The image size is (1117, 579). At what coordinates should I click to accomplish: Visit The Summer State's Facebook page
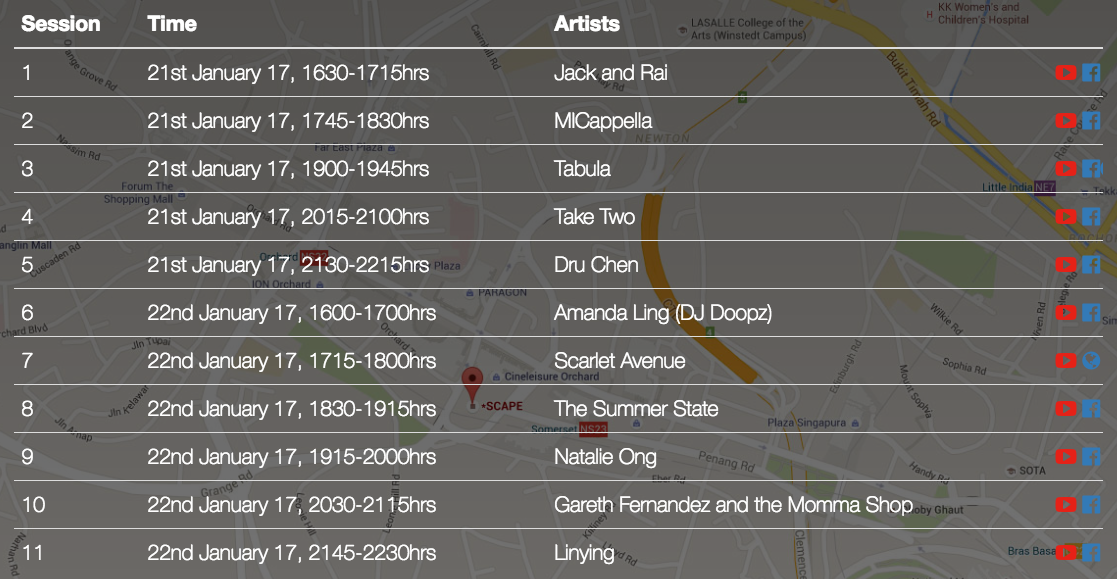[1091, 409]
